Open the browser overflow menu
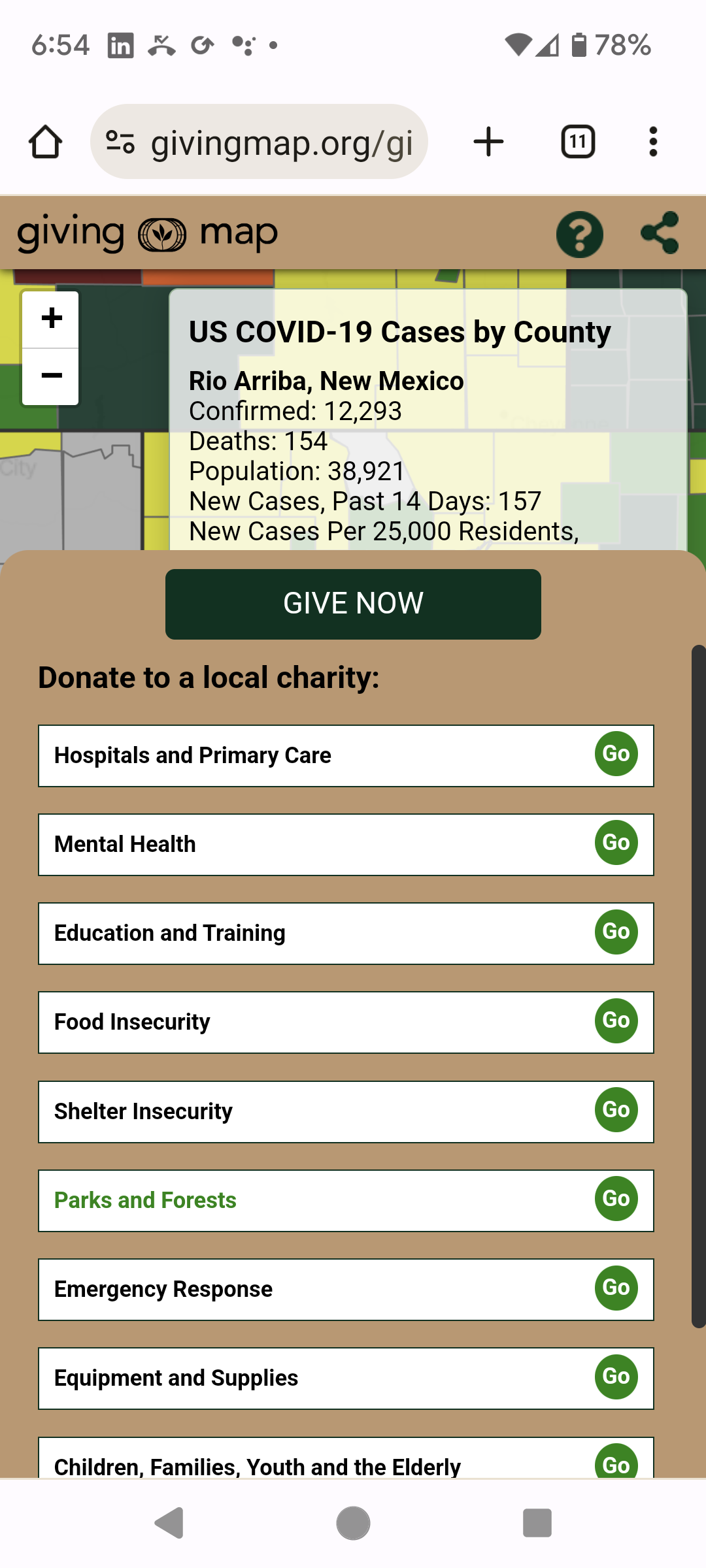706x1568 pixels. [x=652, y=142]
